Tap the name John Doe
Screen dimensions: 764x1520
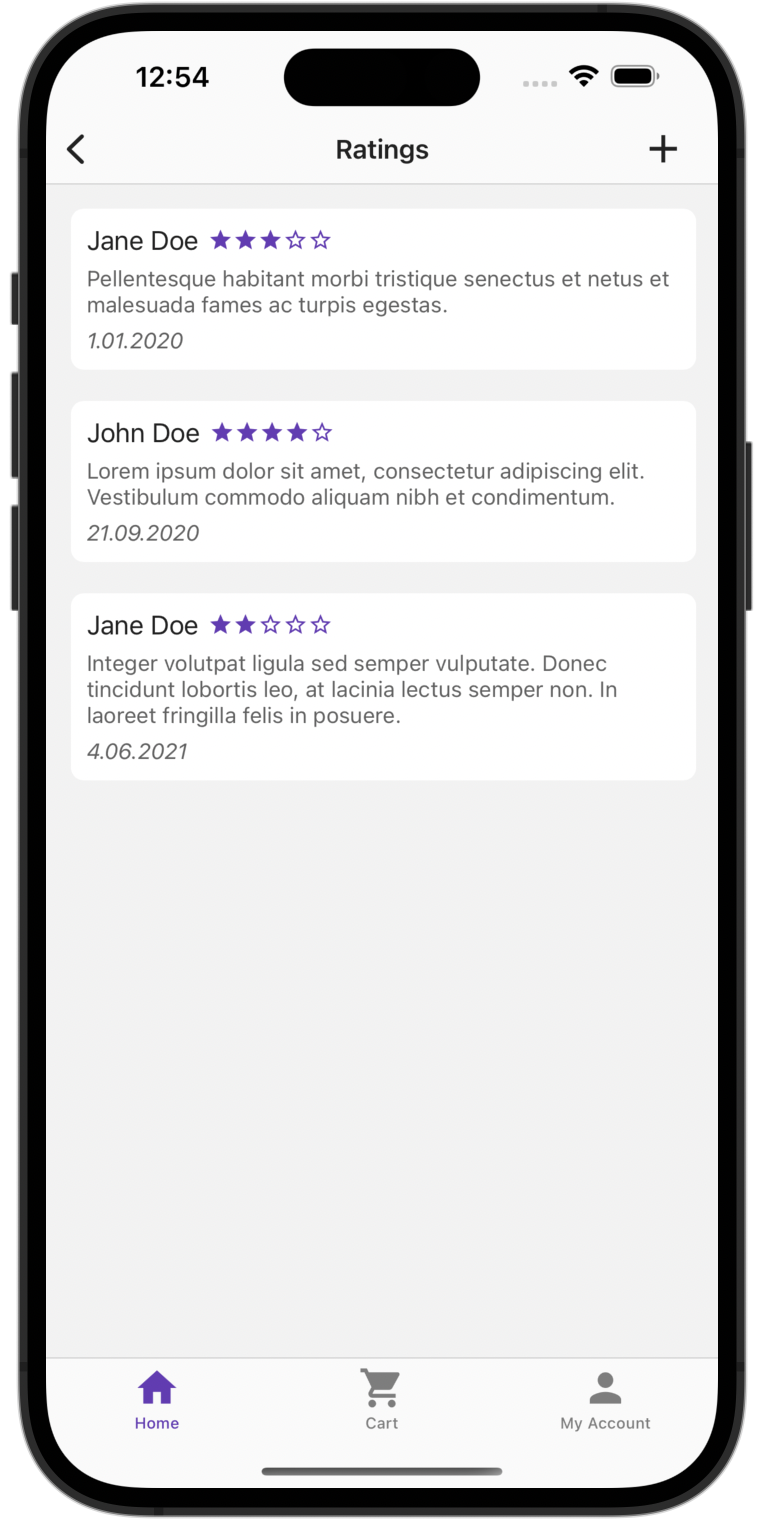[x=143, y=432]
